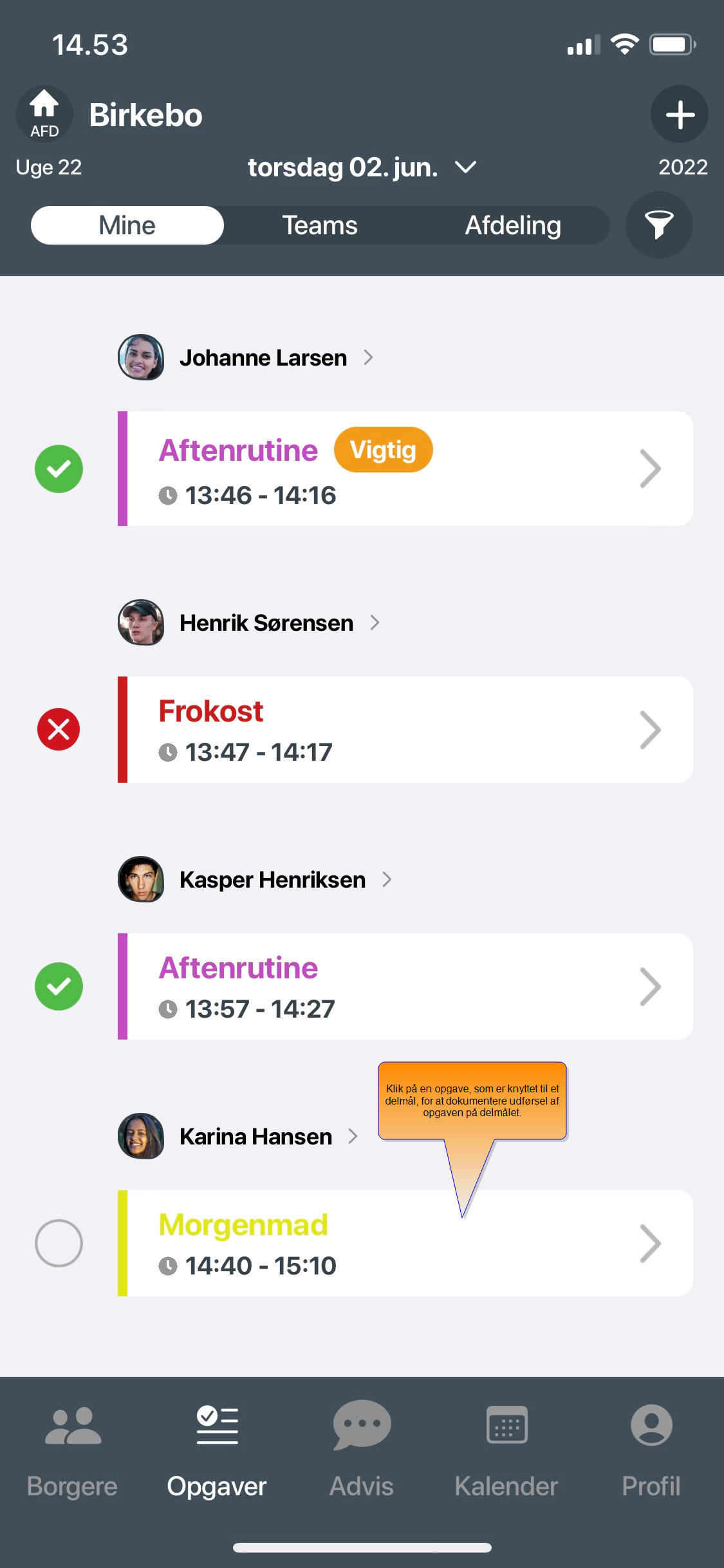Open the AFD home button
This screenshot has width=724, height=1568.
(44, 115)
